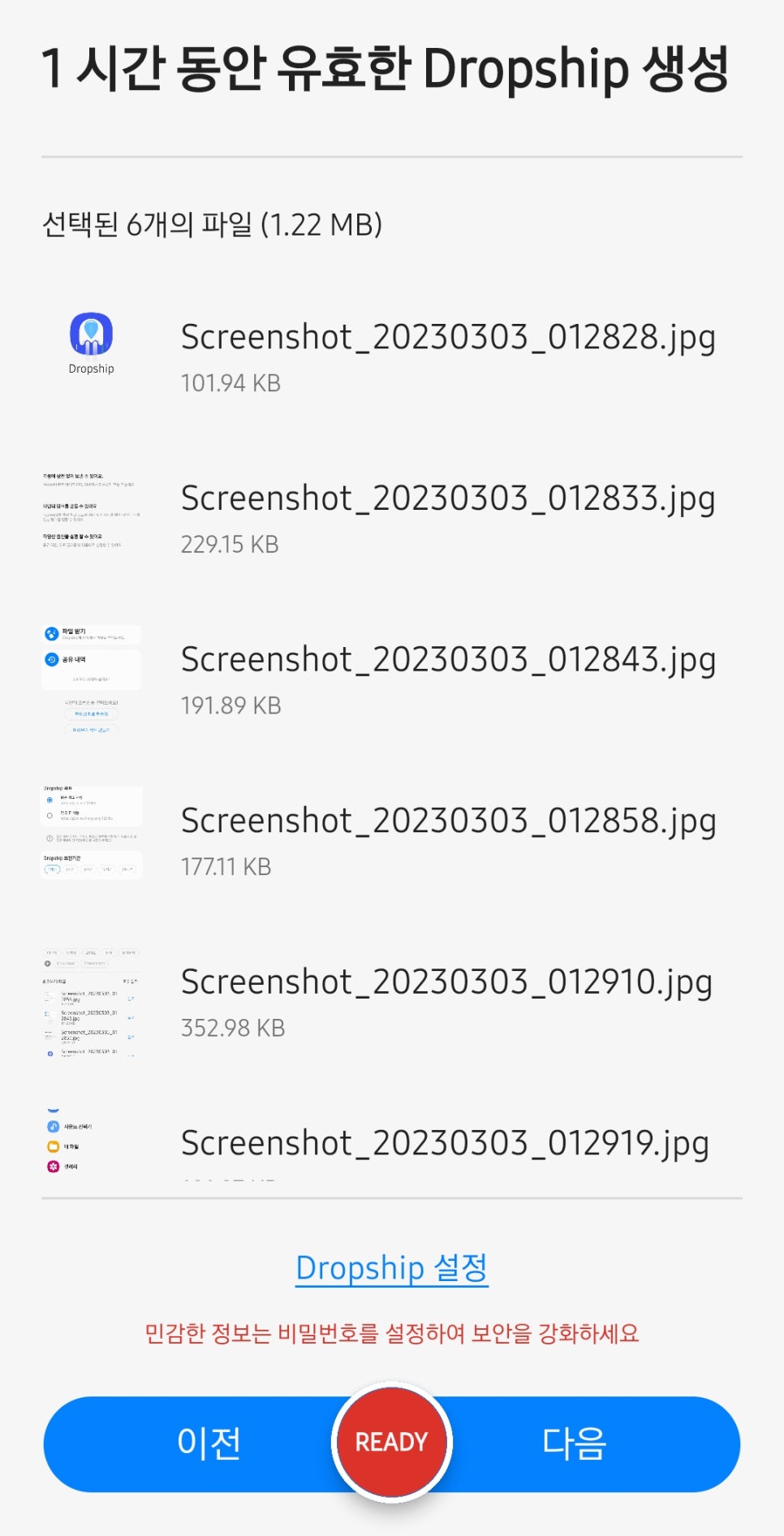Tap the 이전 button
The width and height of the screenshot is (784, 1536).
click(x=209, y=1443)
